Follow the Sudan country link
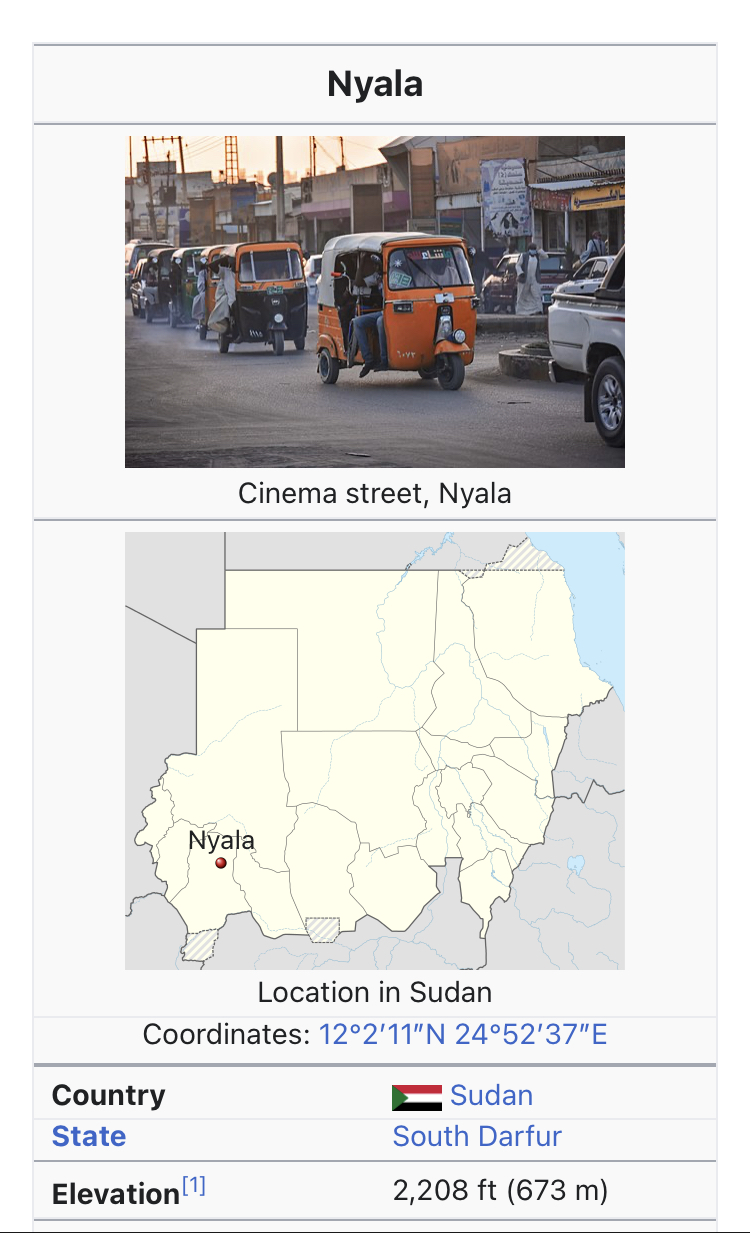750x1233 pixels. (x=491, y=1095)
